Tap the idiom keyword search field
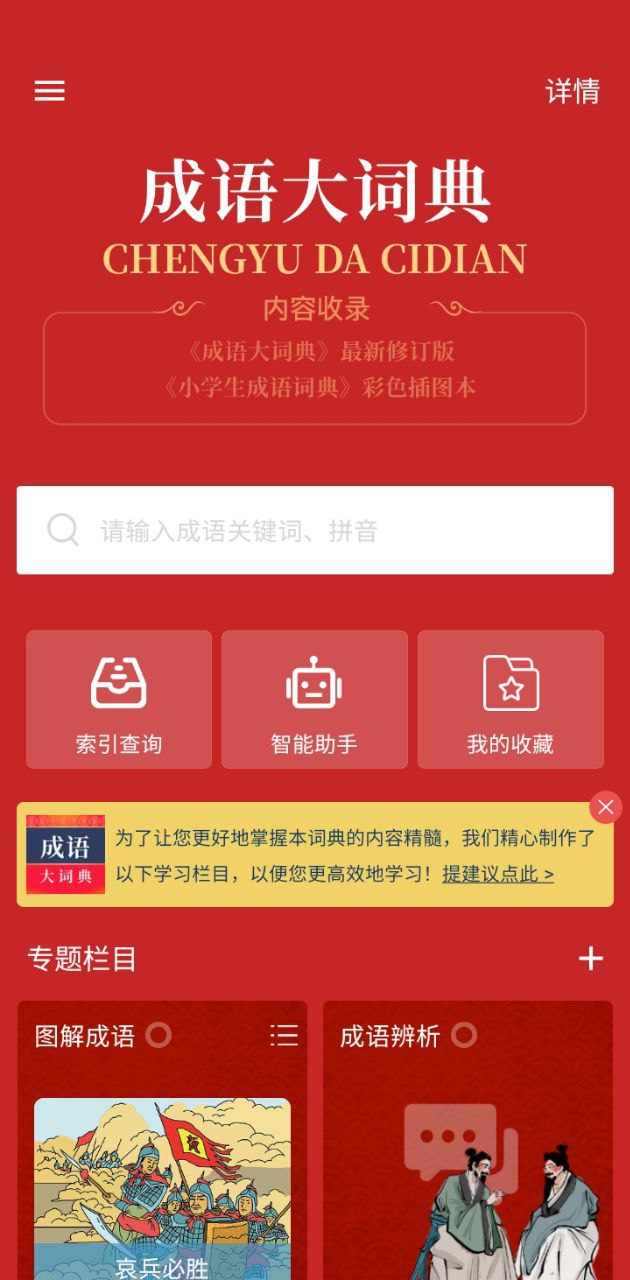Screen dimensions: 630x1280 (315, 530)
